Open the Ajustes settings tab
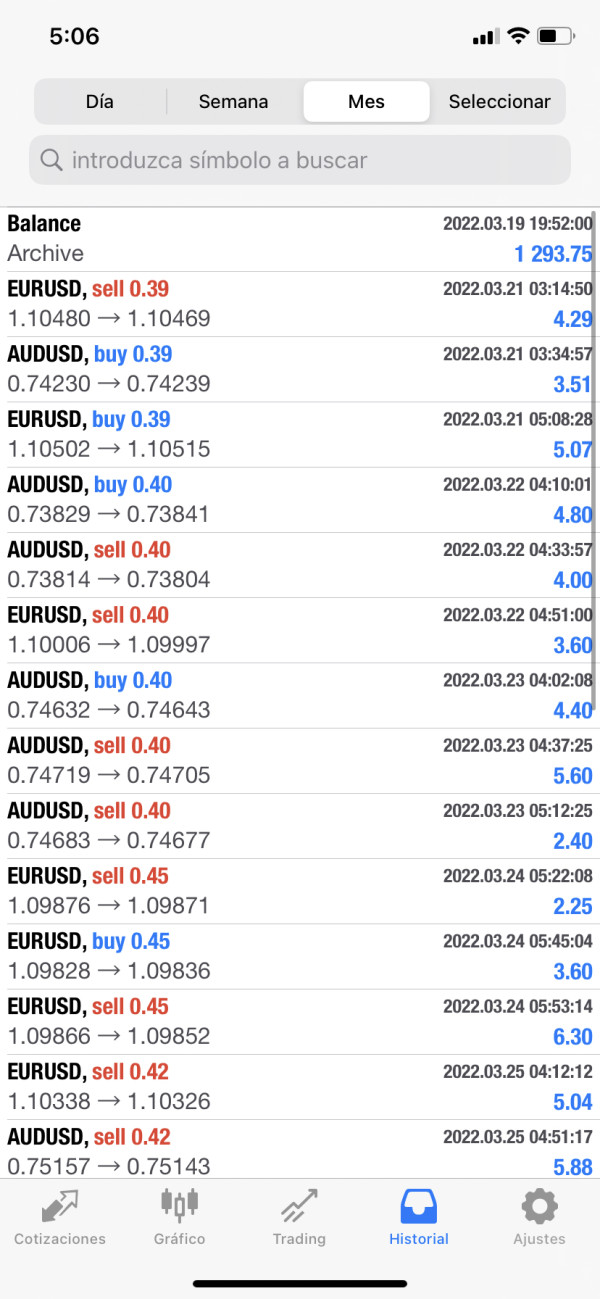 pos(539,1217)
